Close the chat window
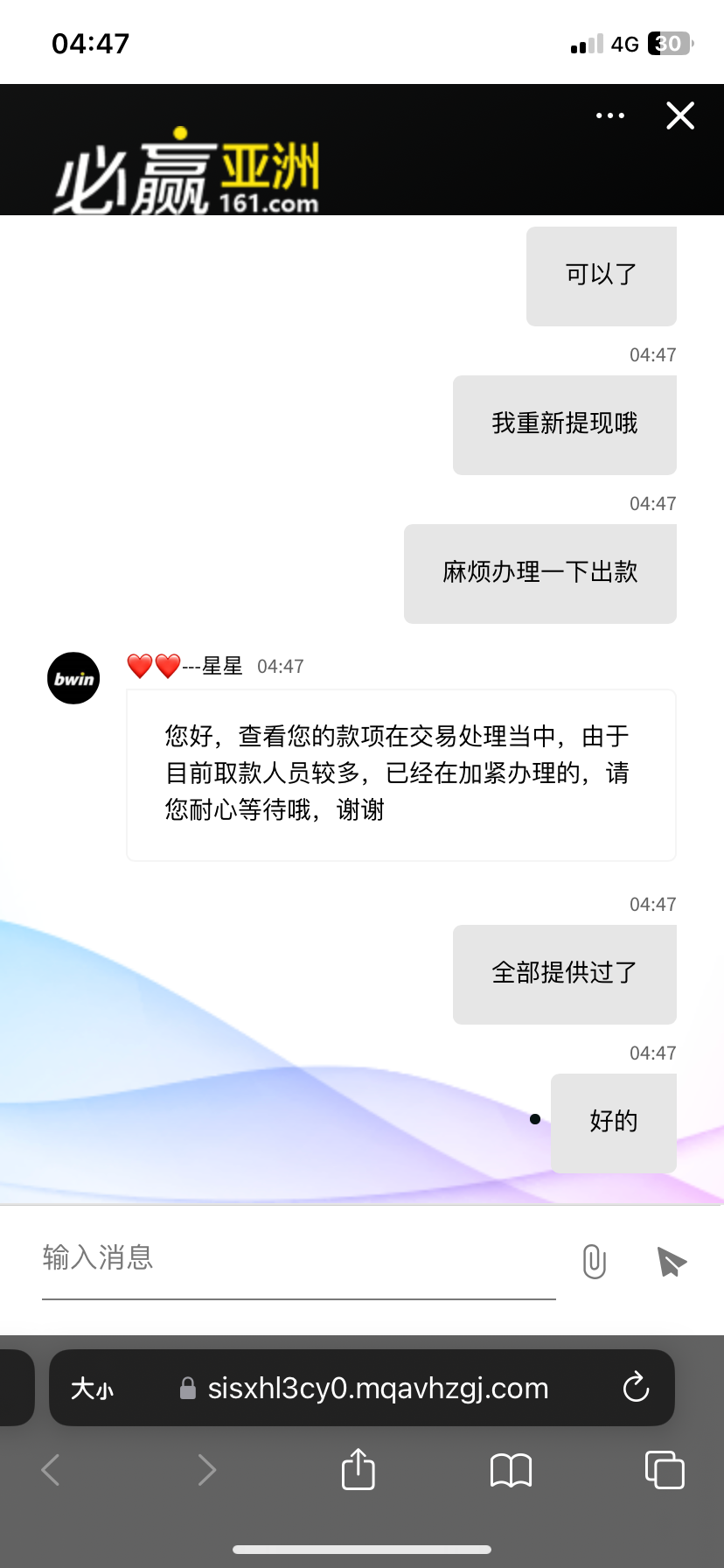724x1568 pixels. (680, 115)
